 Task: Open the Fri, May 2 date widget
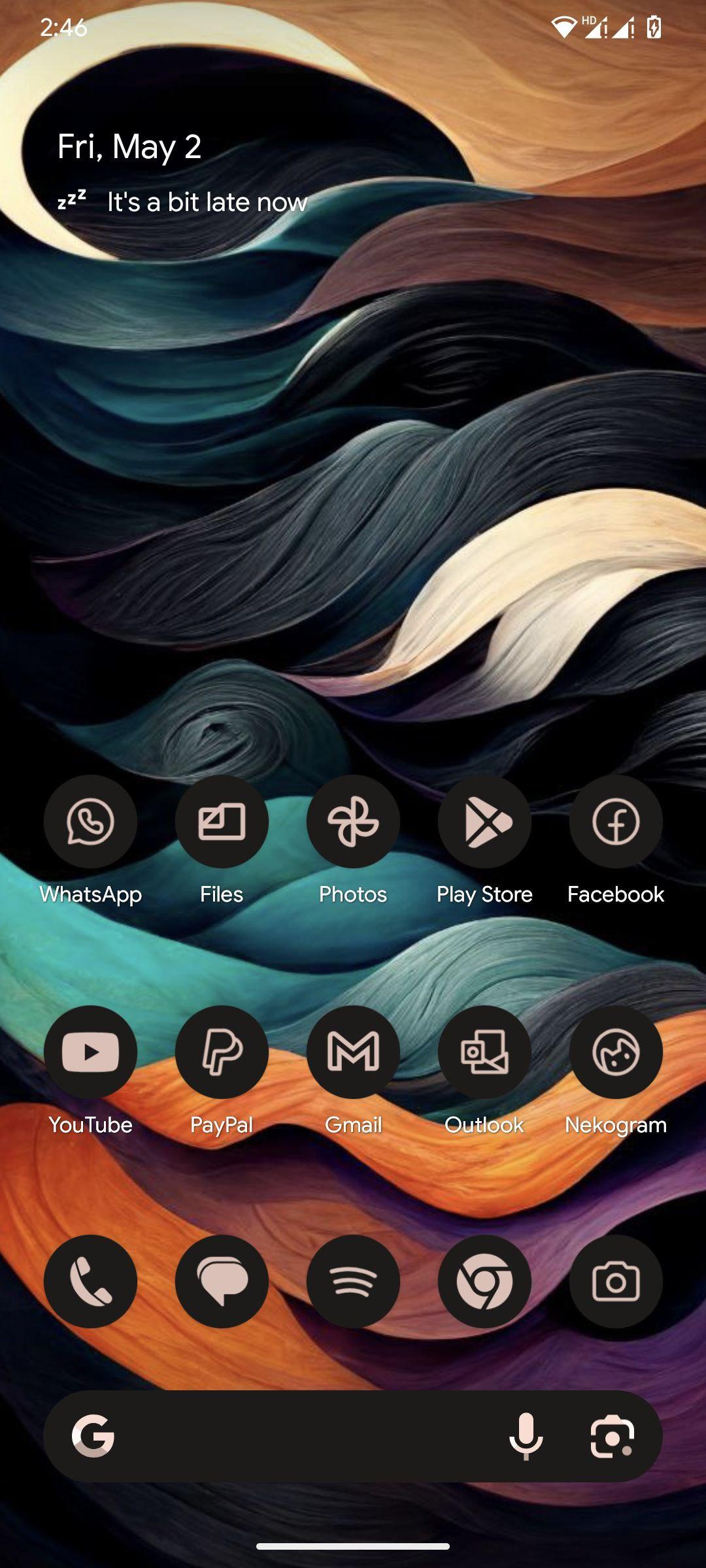point(129,147)
